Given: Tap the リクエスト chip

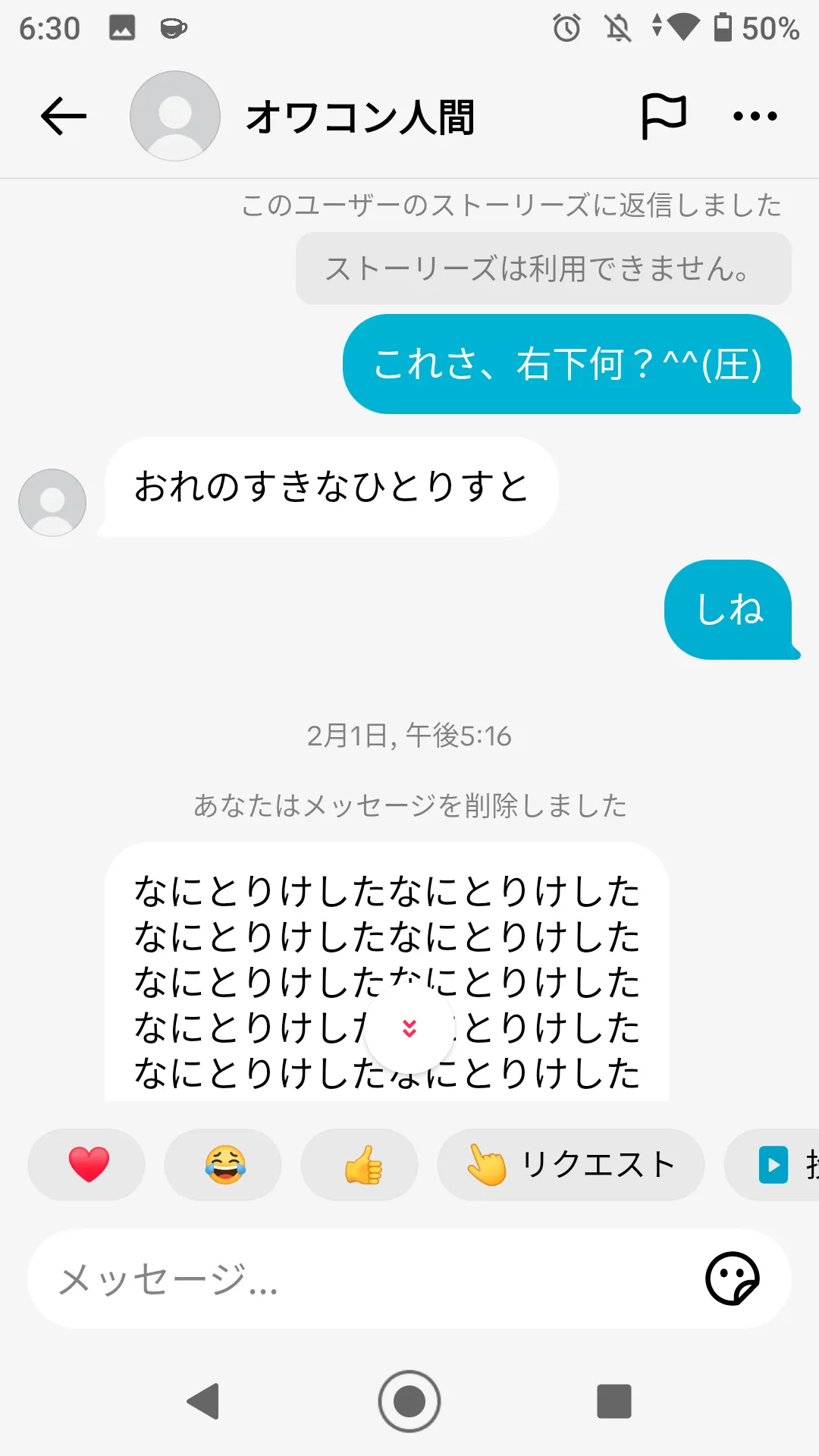Looking at the screenshot, I should 571,1165.
